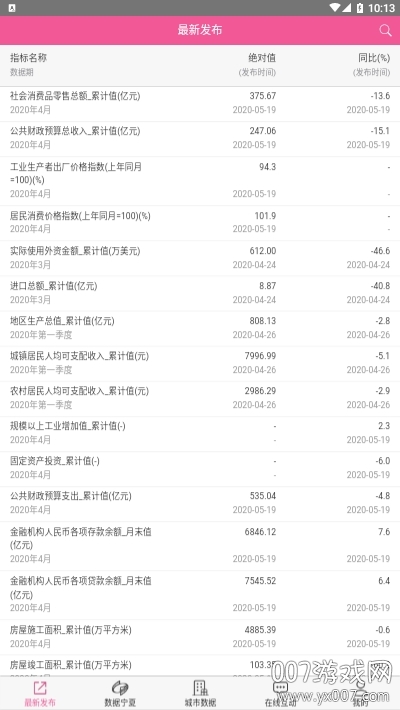
Task: Switch to the 数据宁夏 tab
Action: 120,693
